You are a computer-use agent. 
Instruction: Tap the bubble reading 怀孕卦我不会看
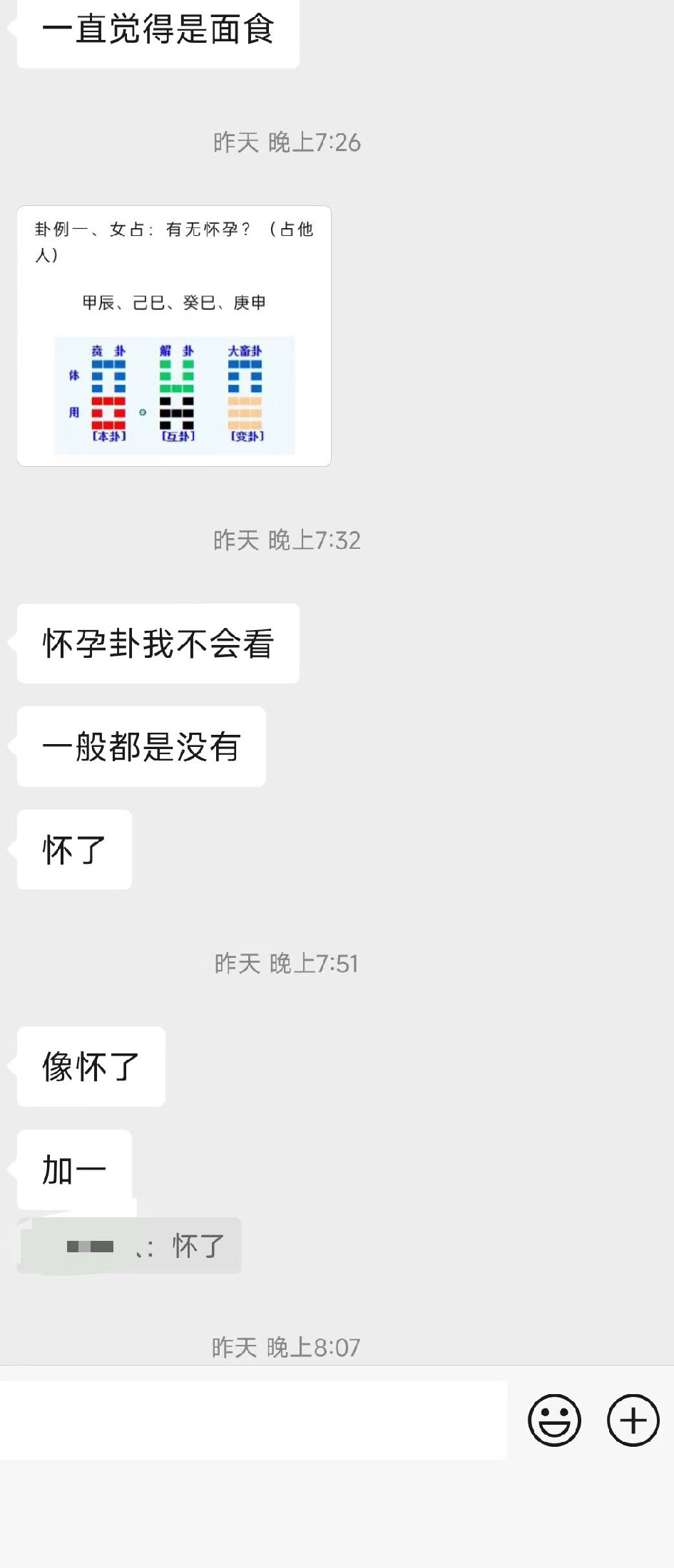[157, 642]
